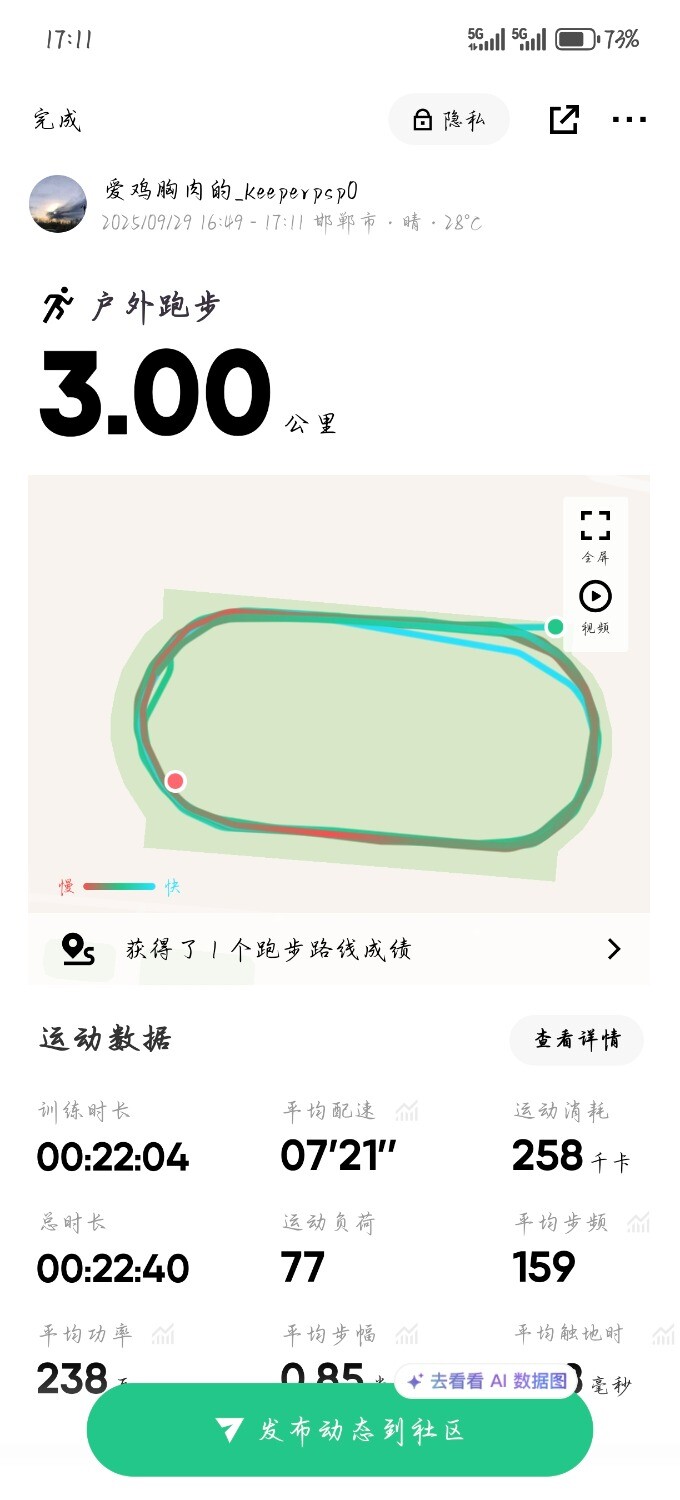Expand the map to 全屏
This screenshot has width=680, height=1500.
coord(595,535)
